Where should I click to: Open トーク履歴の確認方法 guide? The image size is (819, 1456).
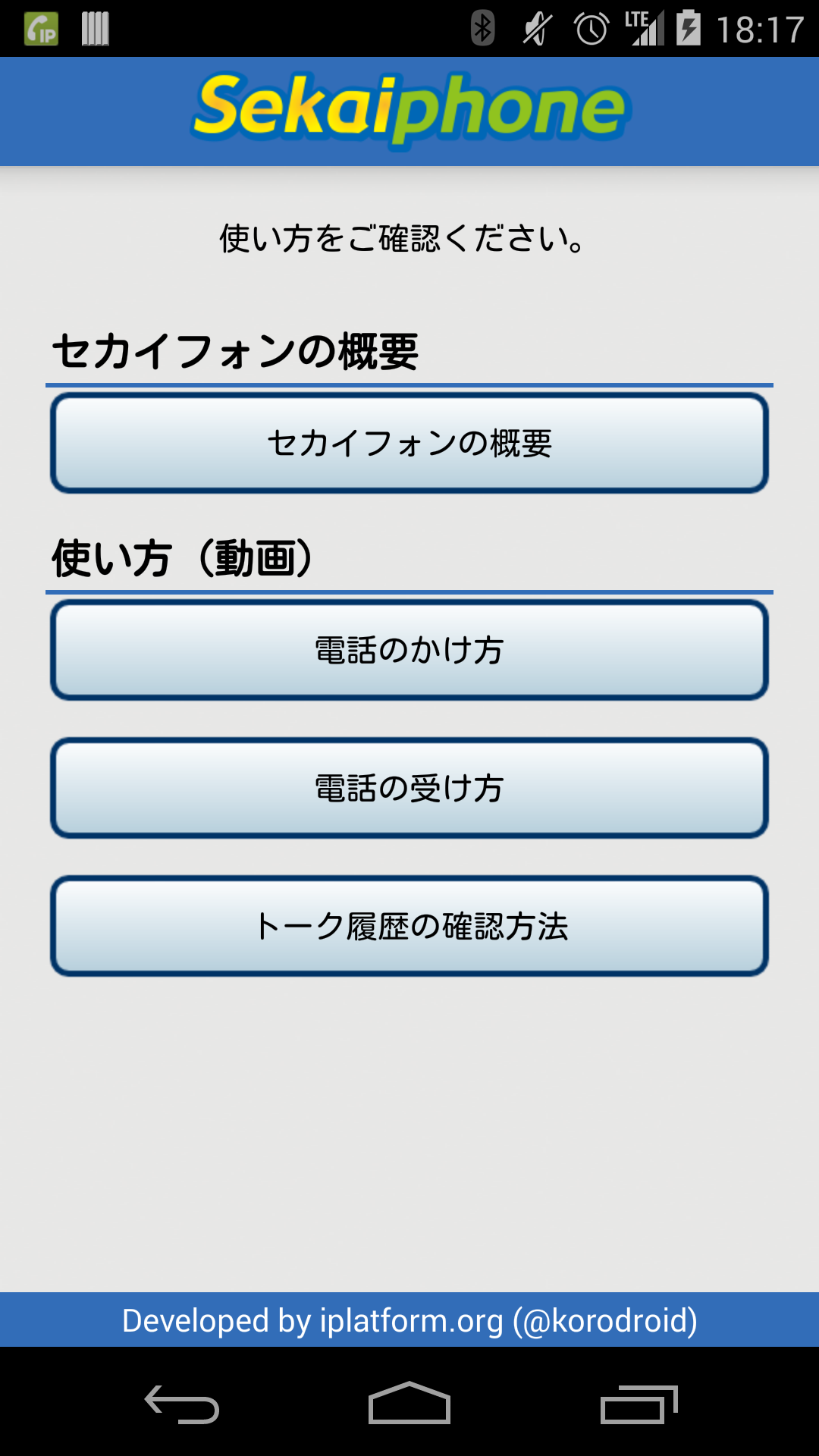coord(409,926)
